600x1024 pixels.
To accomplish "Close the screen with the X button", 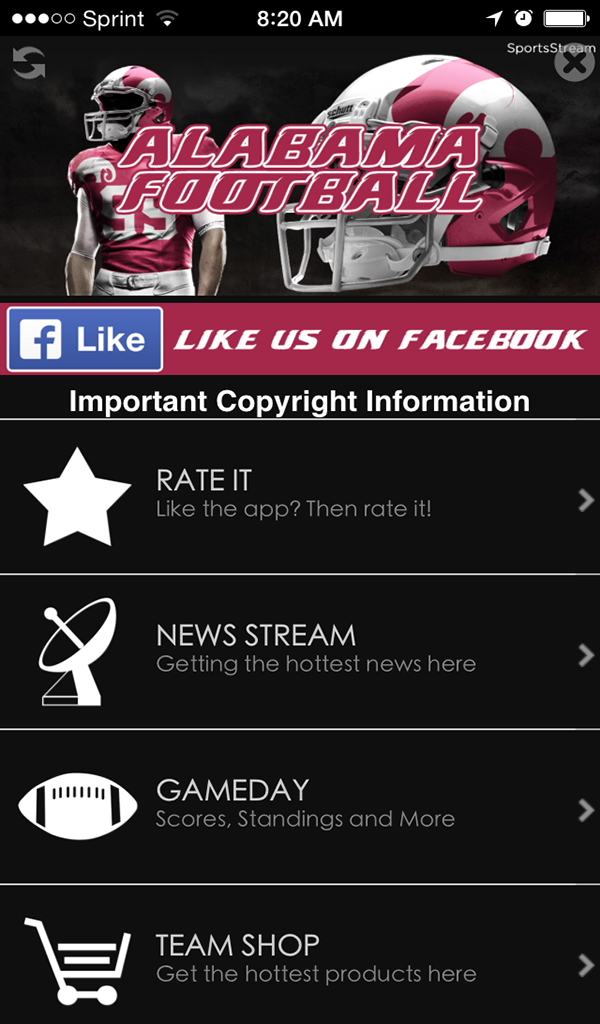I will coord(573,64).
